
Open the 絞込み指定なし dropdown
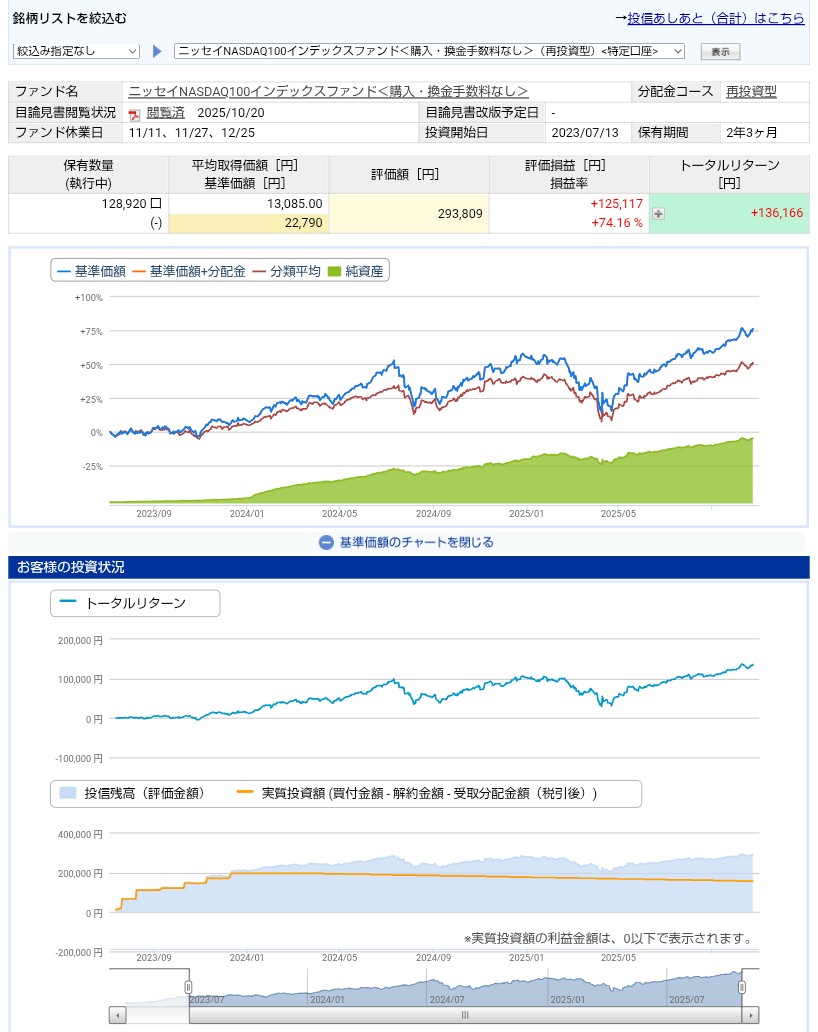(76, 51)
